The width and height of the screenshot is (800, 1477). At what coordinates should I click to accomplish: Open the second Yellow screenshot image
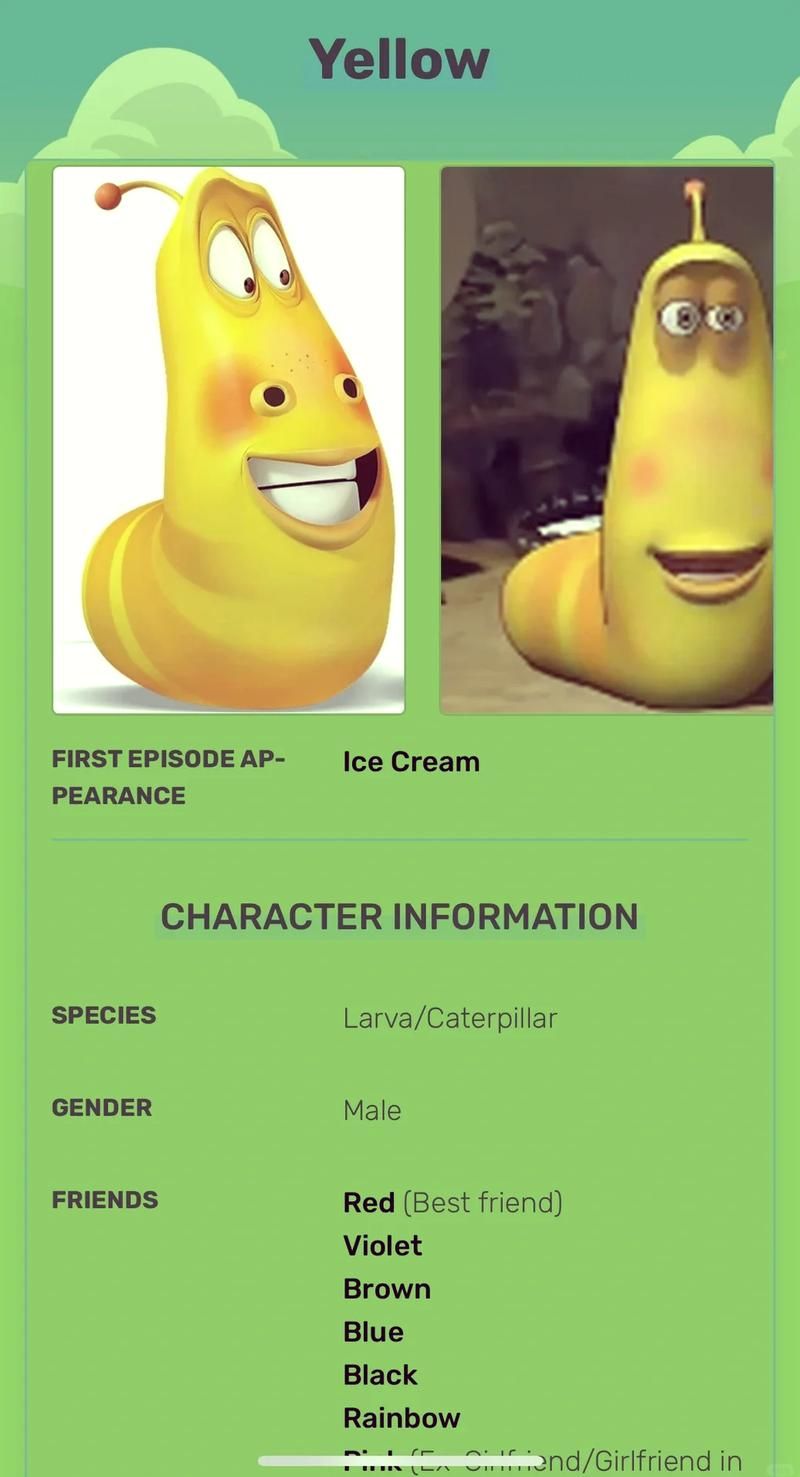coord(606,440)
